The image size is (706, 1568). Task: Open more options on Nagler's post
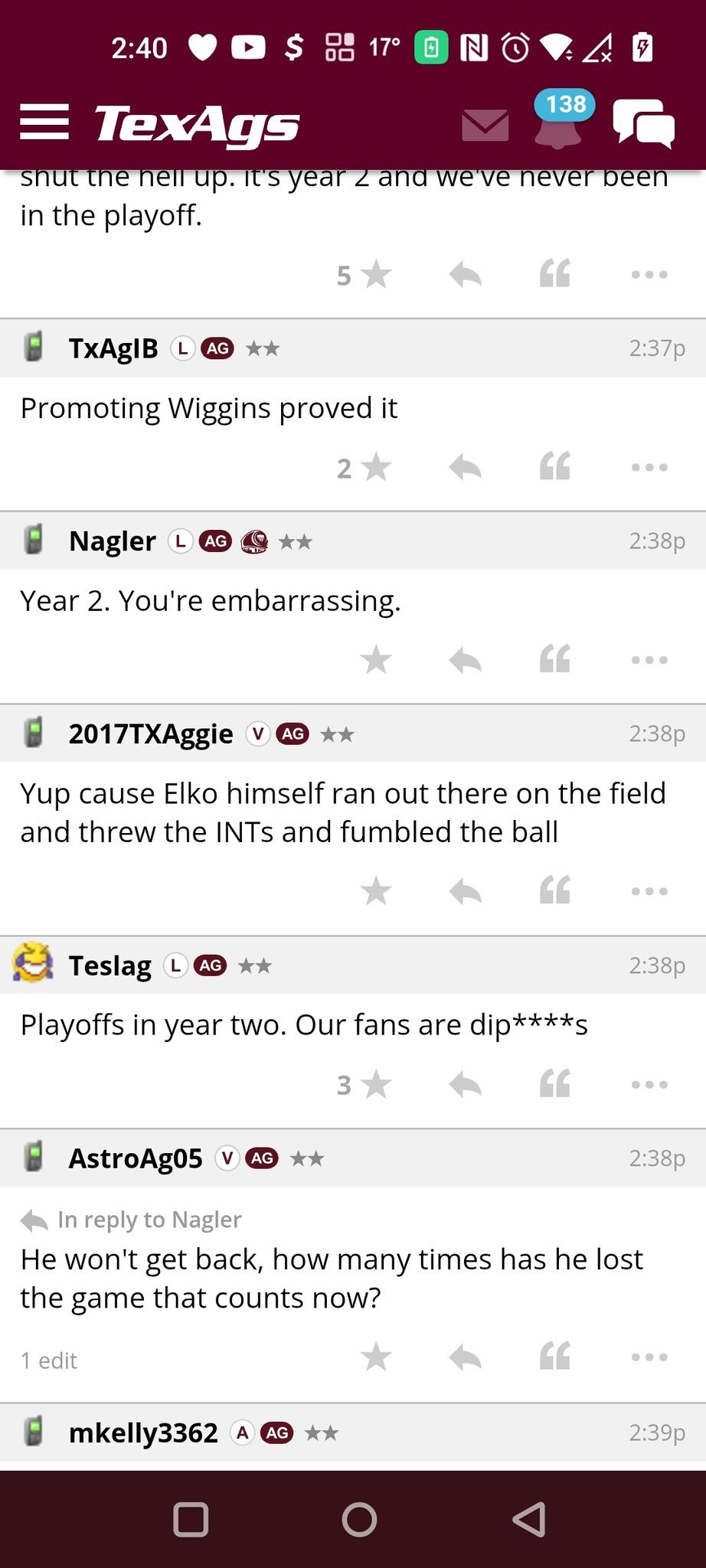point(649,659)
